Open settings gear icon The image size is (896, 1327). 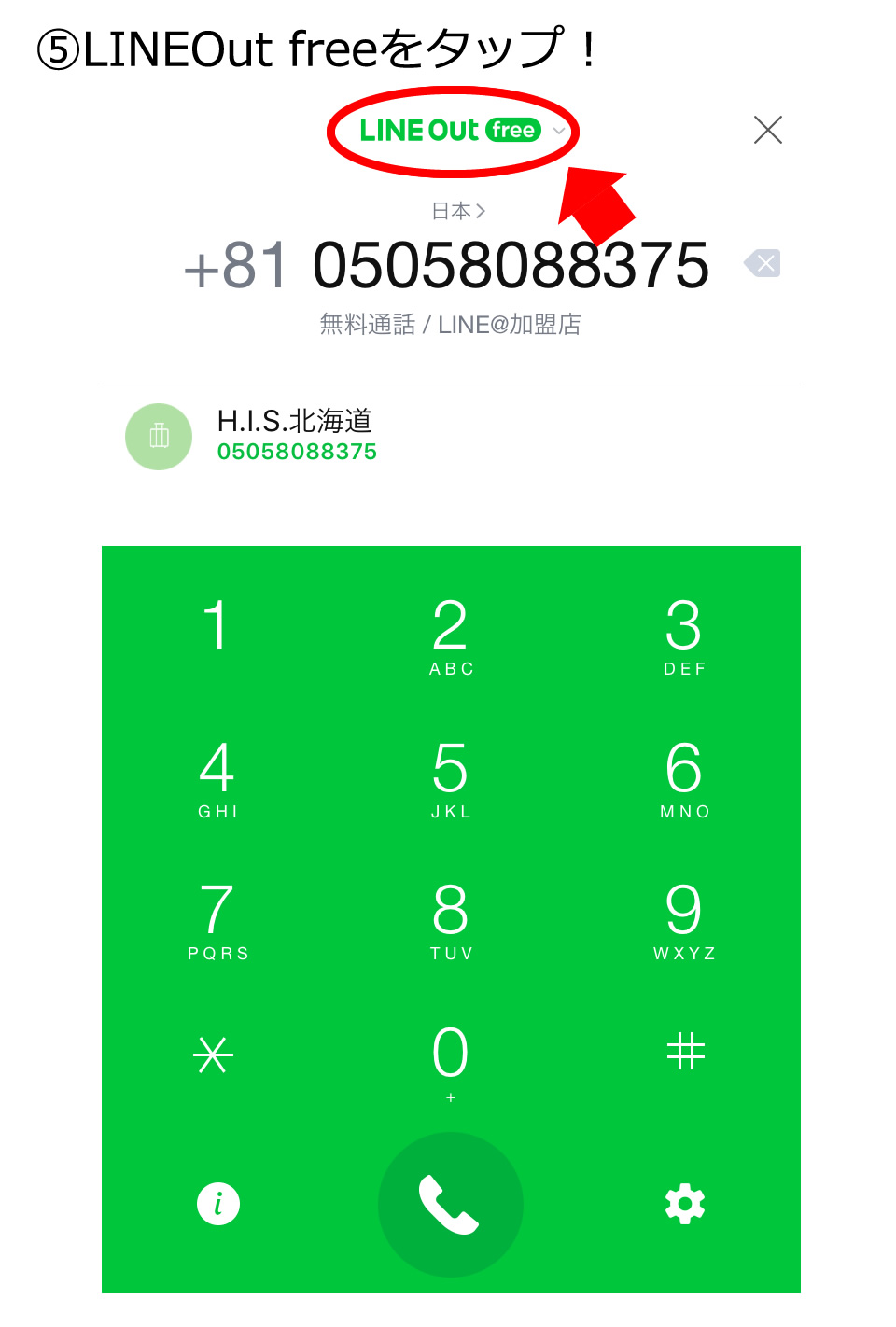tap(685, 1204)
